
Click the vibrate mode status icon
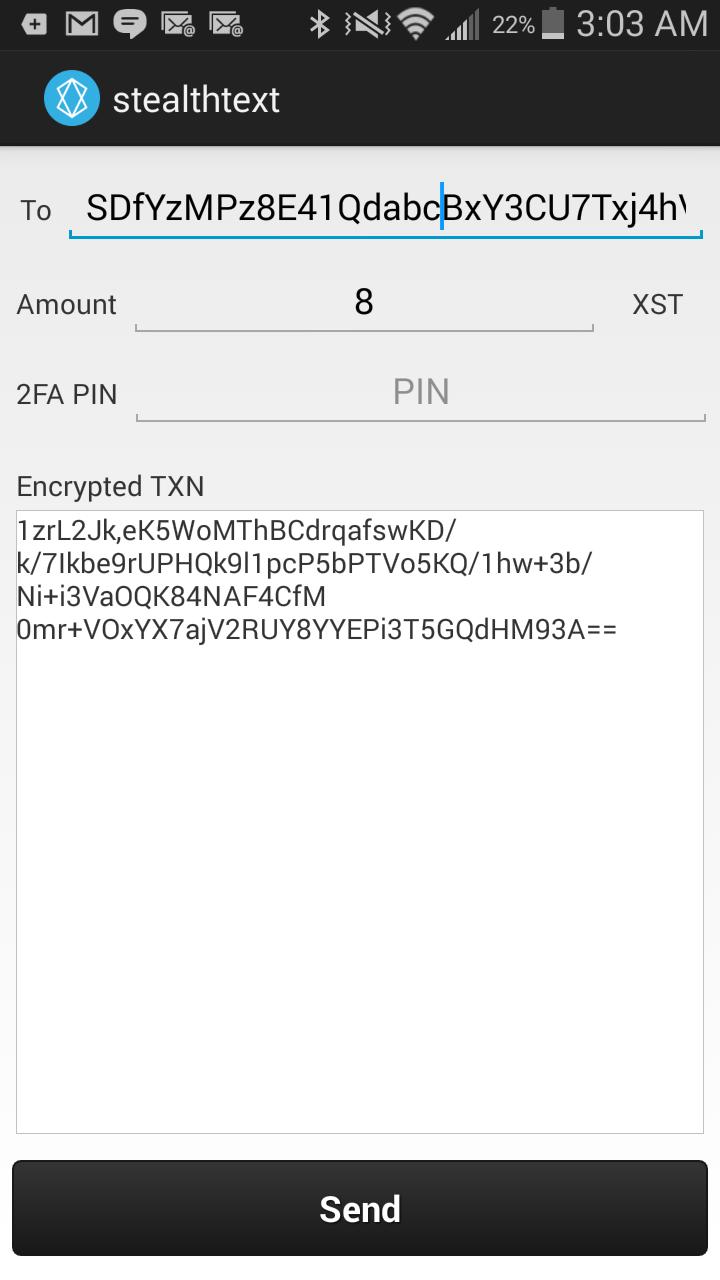[x=365, y=23]
